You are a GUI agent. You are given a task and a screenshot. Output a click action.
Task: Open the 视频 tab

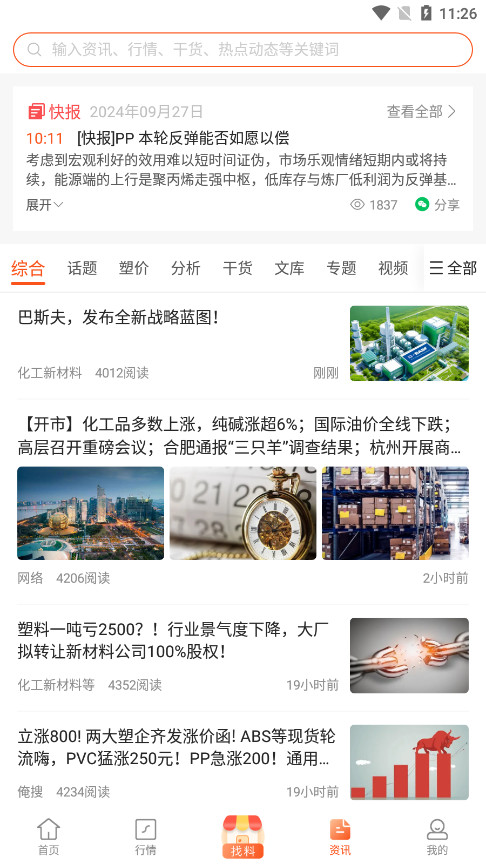tap(393, 268)
